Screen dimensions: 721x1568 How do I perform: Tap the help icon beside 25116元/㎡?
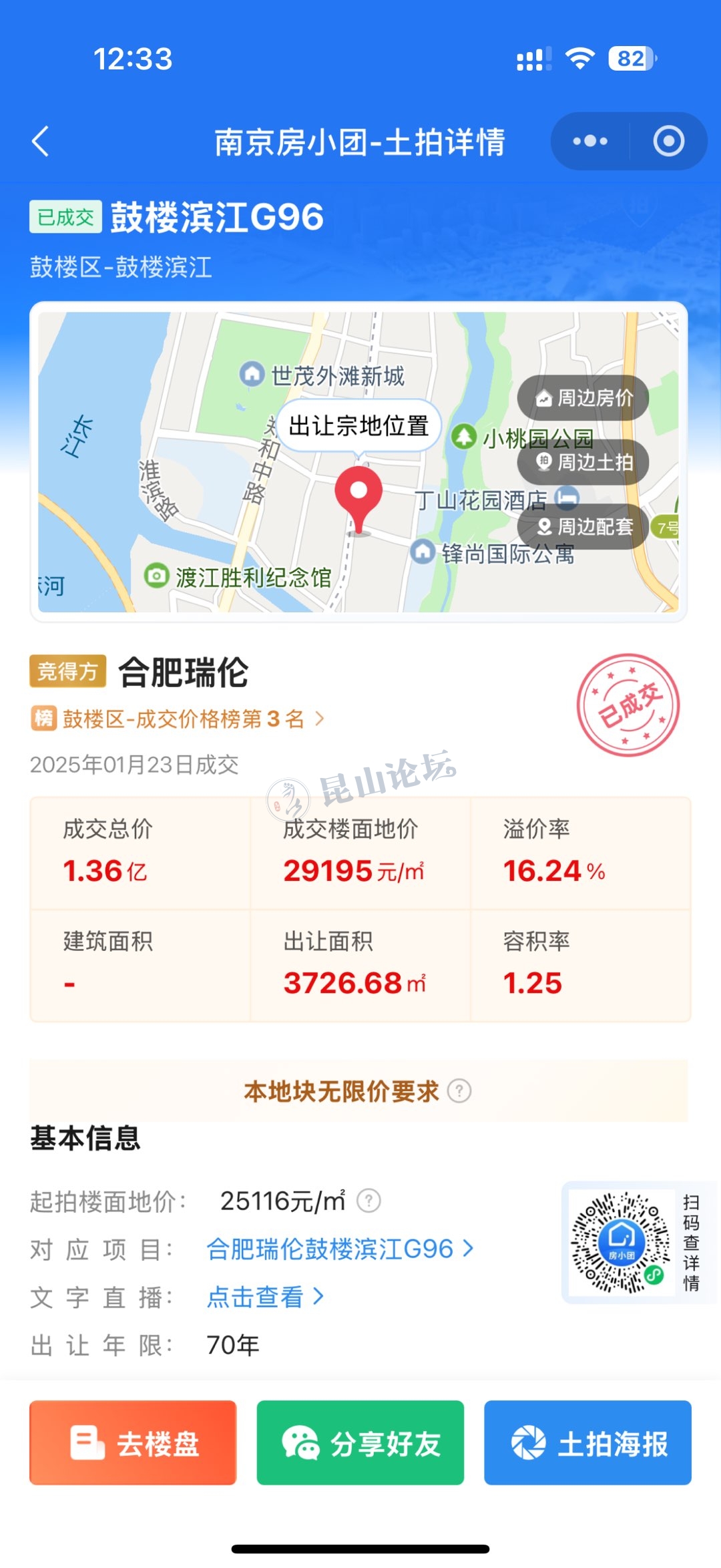(369, 1201)
